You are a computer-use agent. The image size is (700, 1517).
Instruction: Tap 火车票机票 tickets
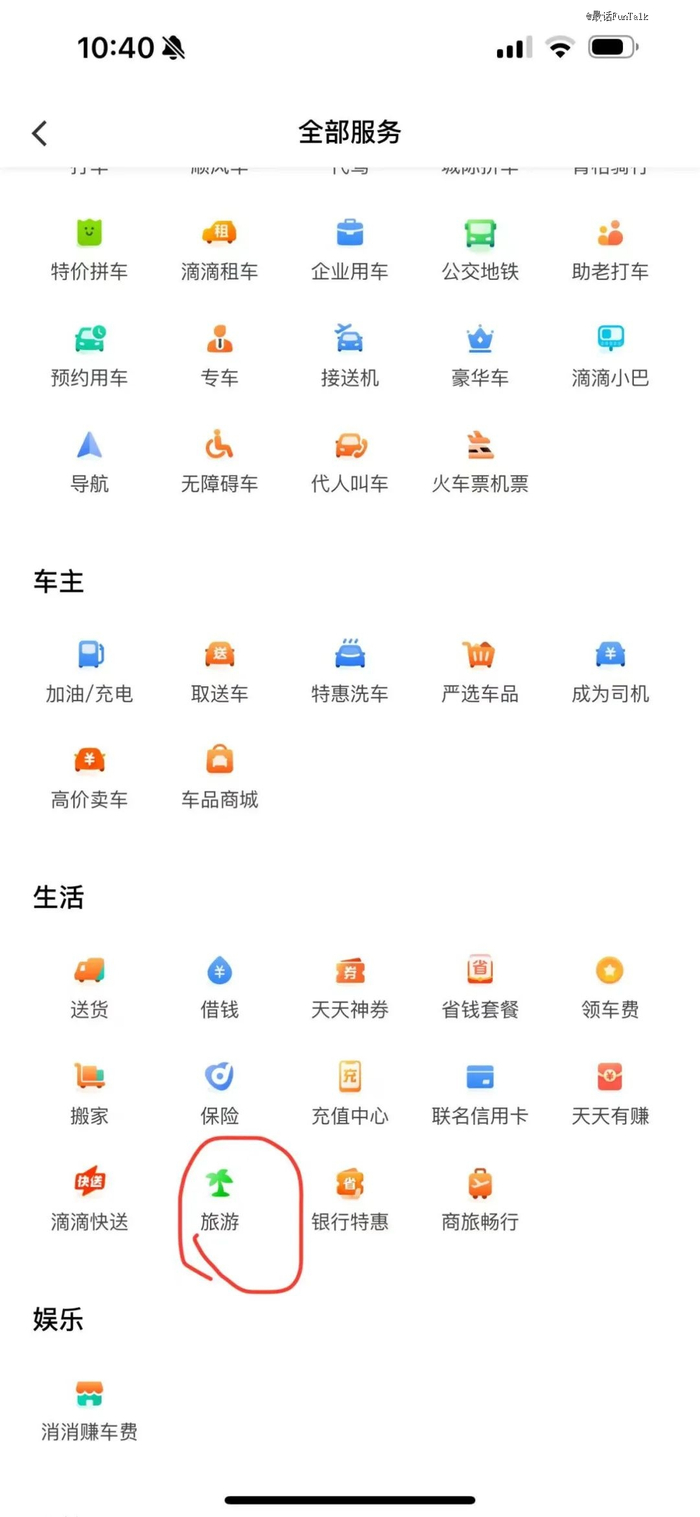point(480,462)
